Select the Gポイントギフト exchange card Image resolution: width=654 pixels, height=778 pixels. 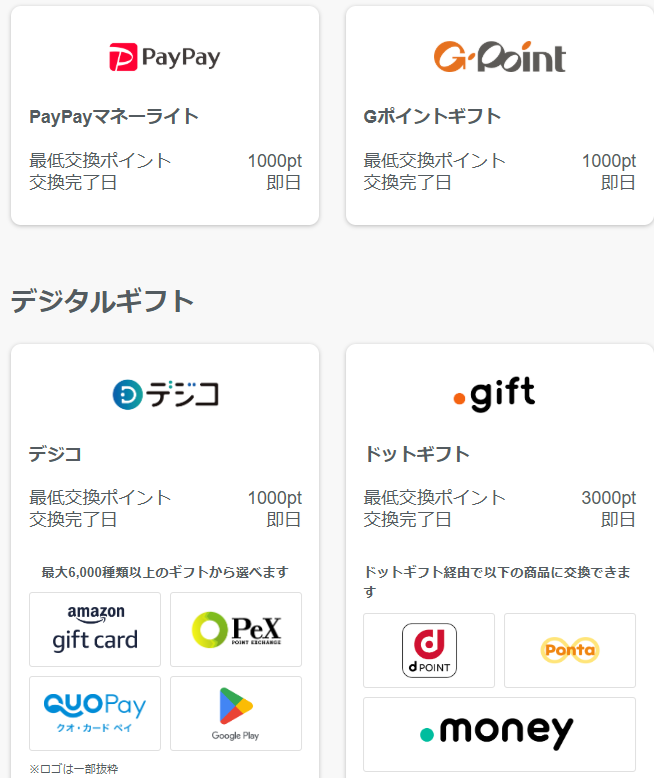click(499, 116)
